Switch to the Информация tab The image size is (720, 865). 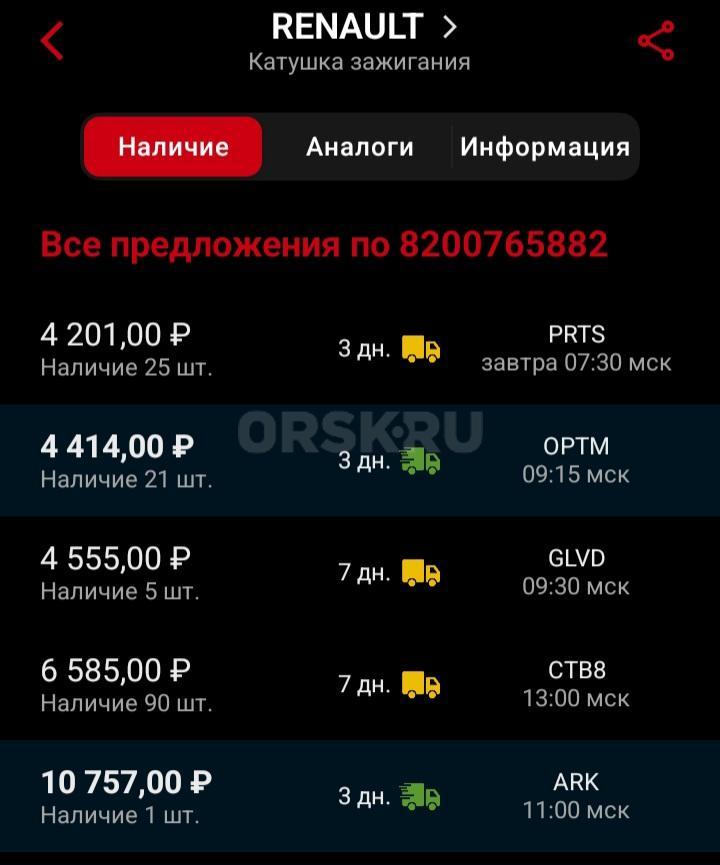(545, 147)
